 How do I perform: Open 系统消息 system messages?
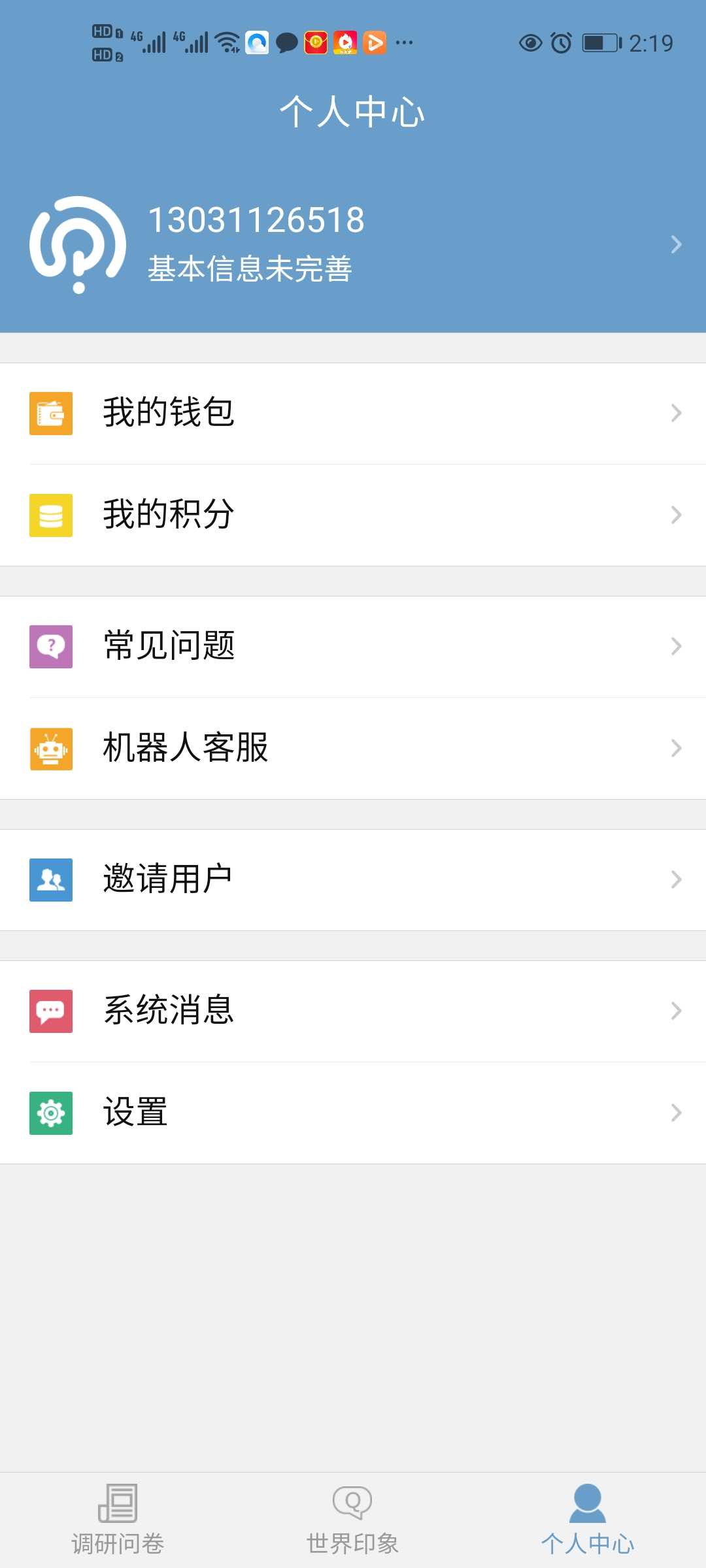click(x=353, y=1011)
